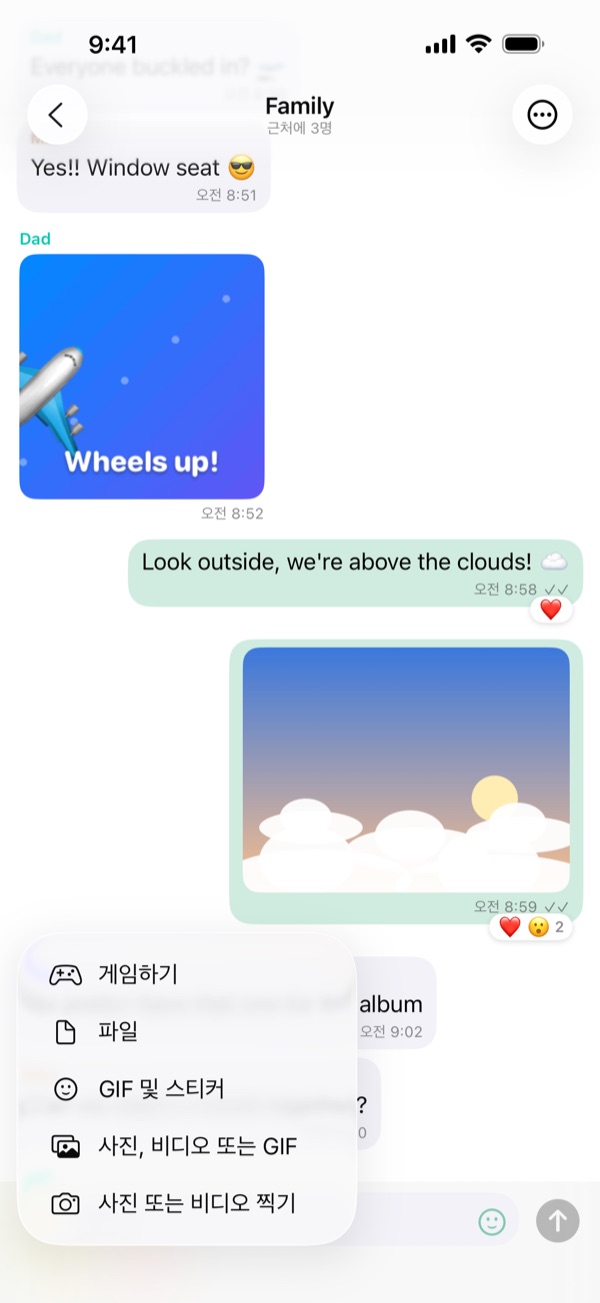This screenshot has width=600, height=1303.
Task: Open the emoji picker in message field
Action: 491,1221
